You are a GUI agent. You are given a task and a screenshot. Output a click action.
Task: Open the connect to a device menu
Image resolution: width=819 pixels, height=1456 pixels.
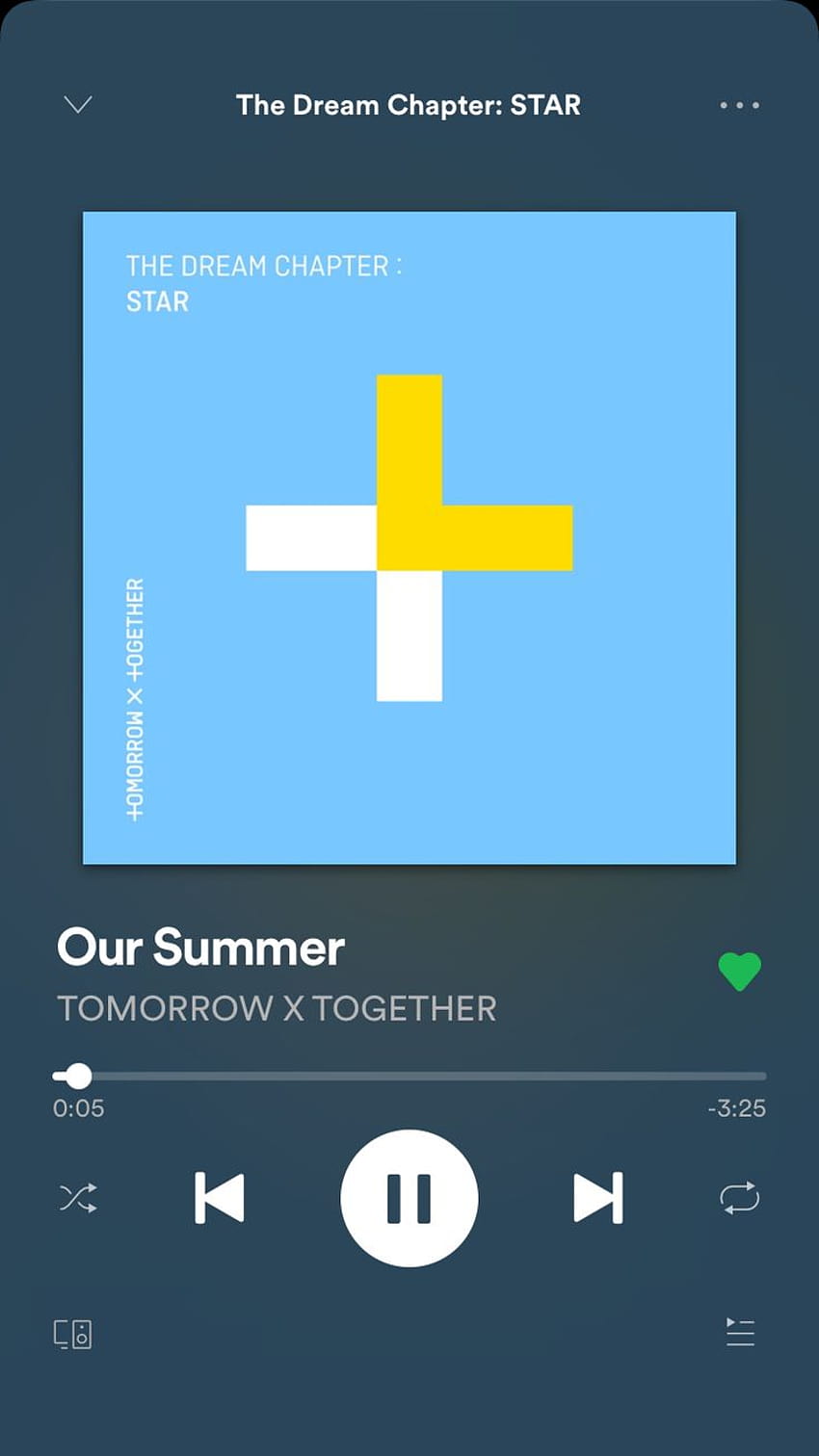(72, 1334)
